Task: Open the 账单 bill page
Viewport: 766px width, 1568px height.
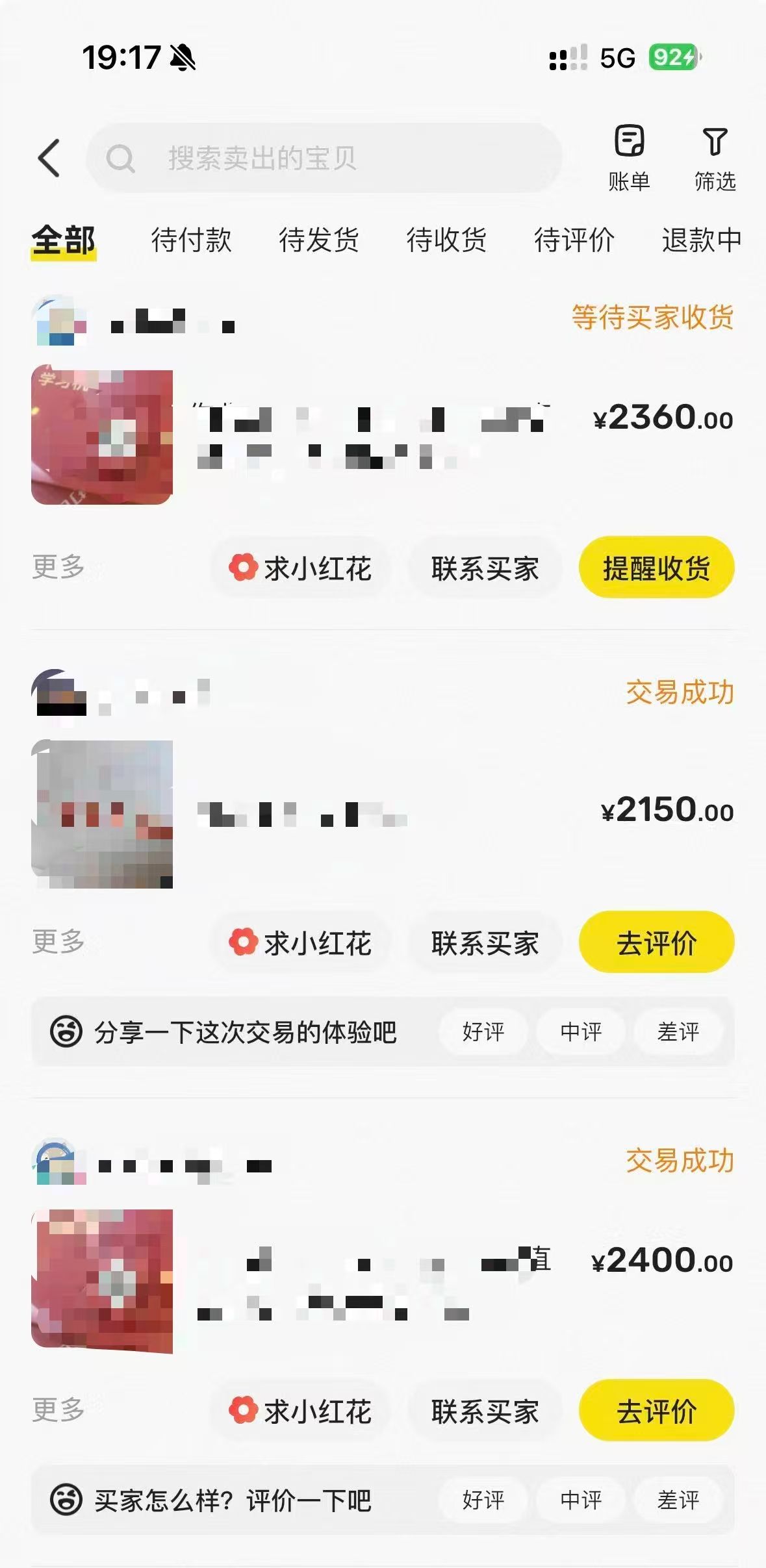Action: pyautogui.click(x=629, y=158)
